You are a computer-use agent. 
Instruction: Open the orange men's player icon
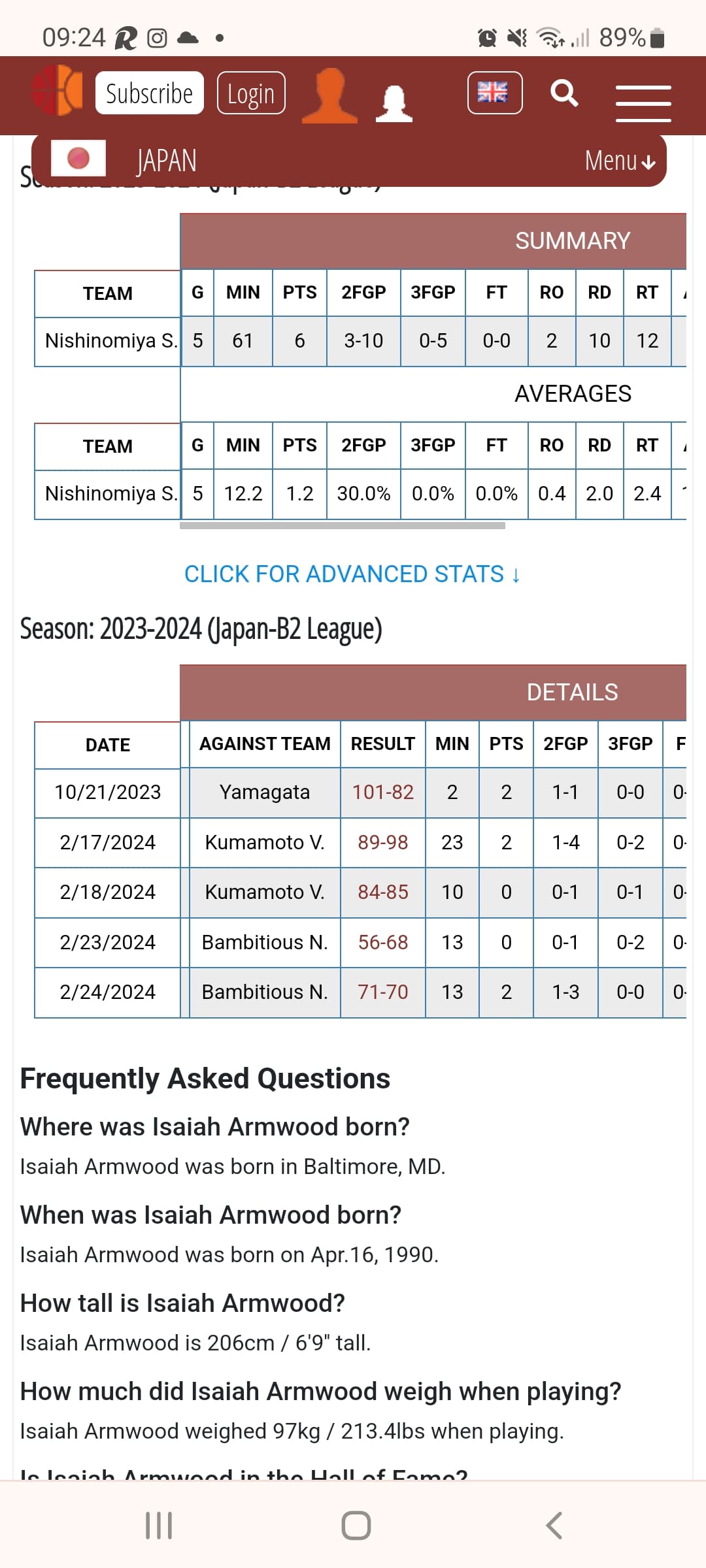point(330,95)
